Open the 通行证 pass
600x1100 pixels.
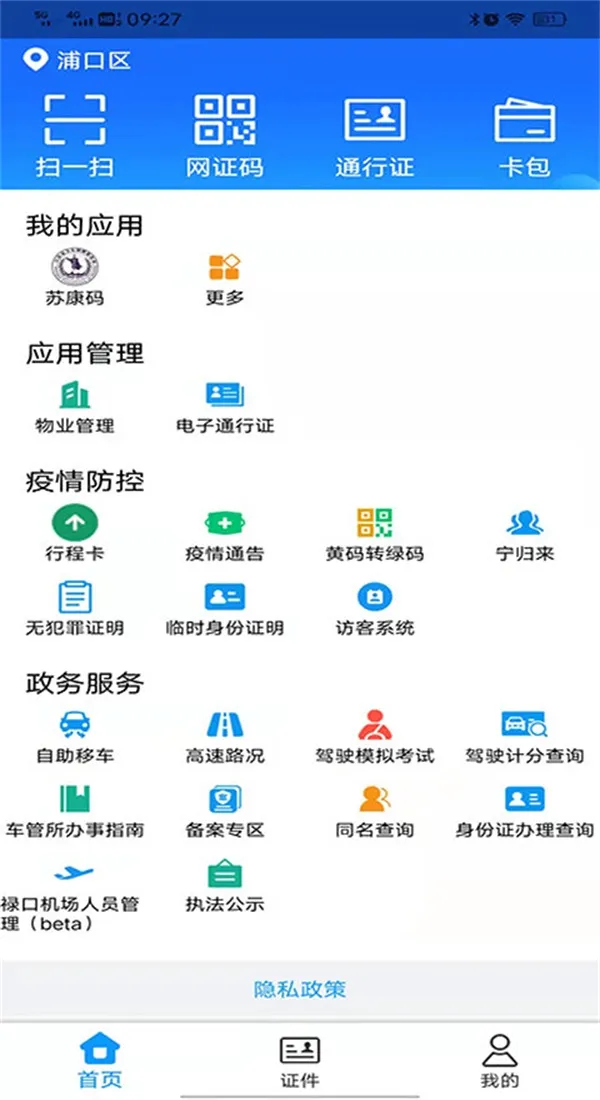click(375, 135)
